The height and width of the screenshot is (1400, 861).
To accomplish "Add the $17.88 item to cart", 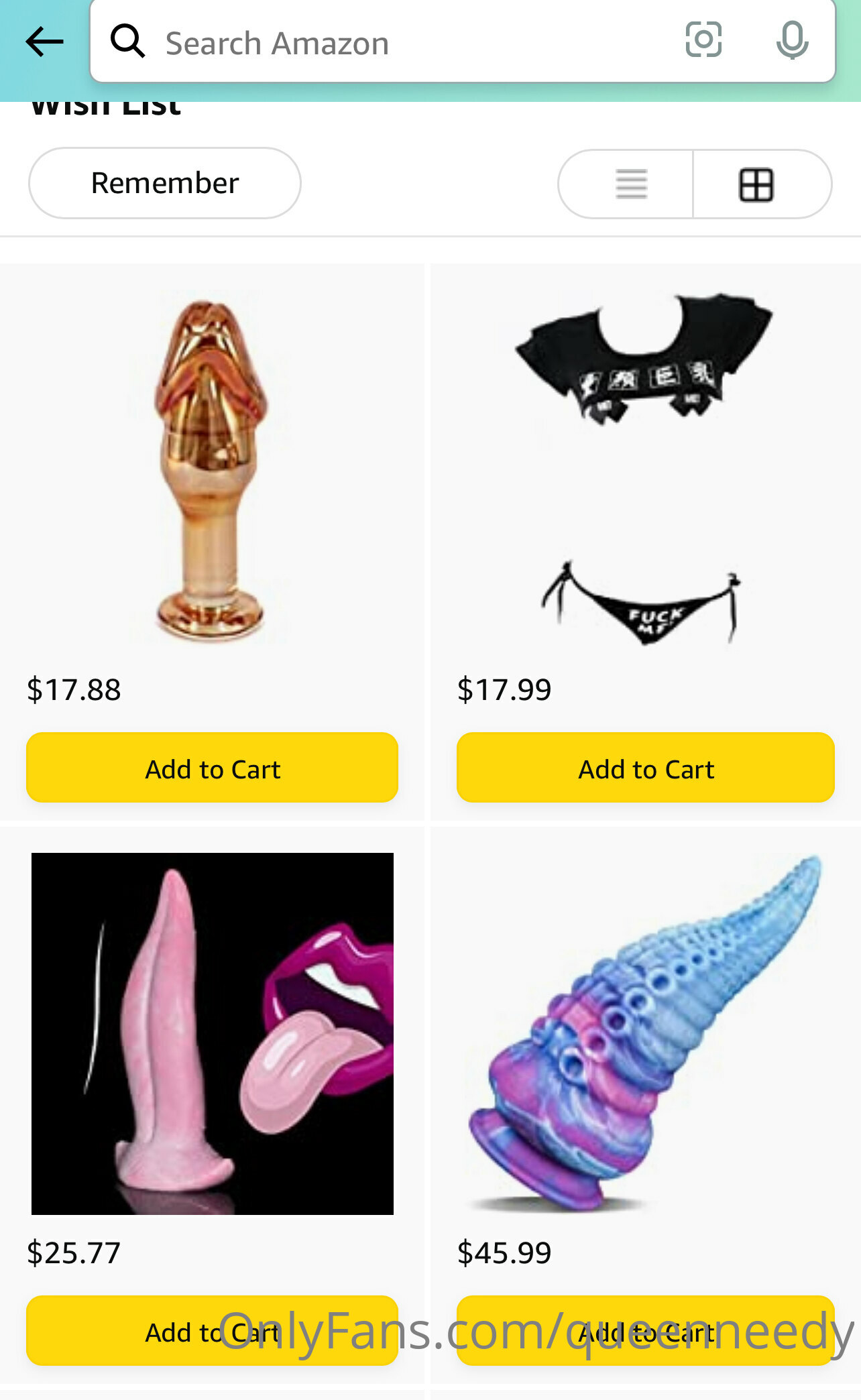I will tap(212, 768).
